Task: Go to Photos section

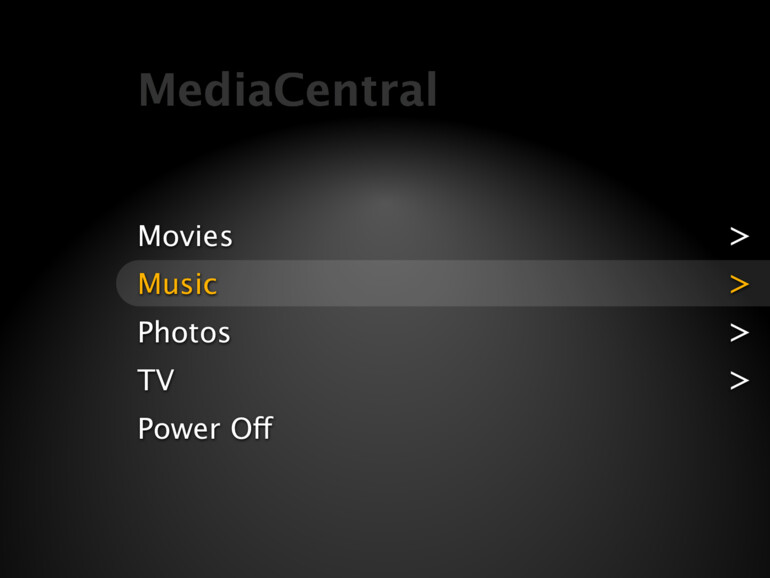Action: coord(184,332)
